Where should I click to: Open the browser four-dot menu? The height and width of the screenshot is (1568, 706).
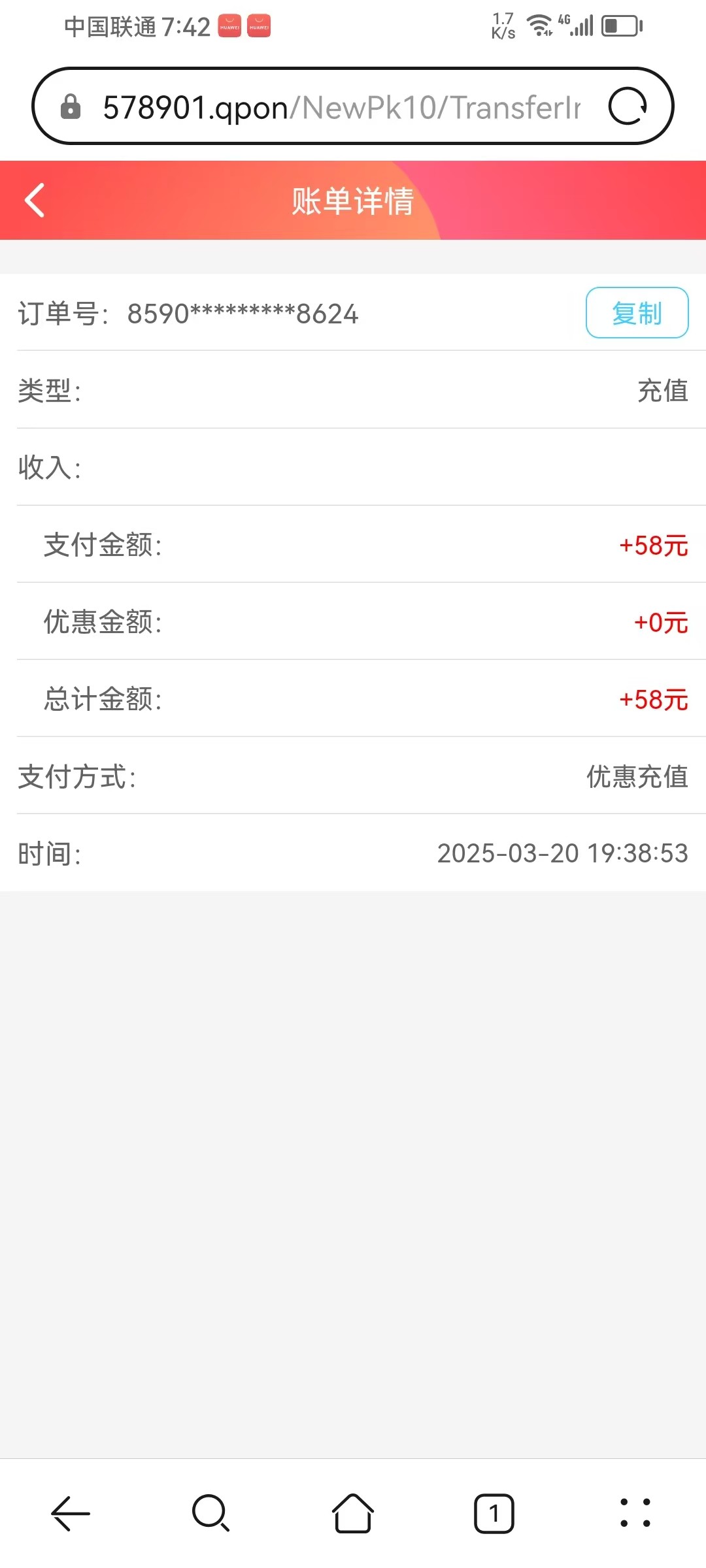coord(635,1513)
